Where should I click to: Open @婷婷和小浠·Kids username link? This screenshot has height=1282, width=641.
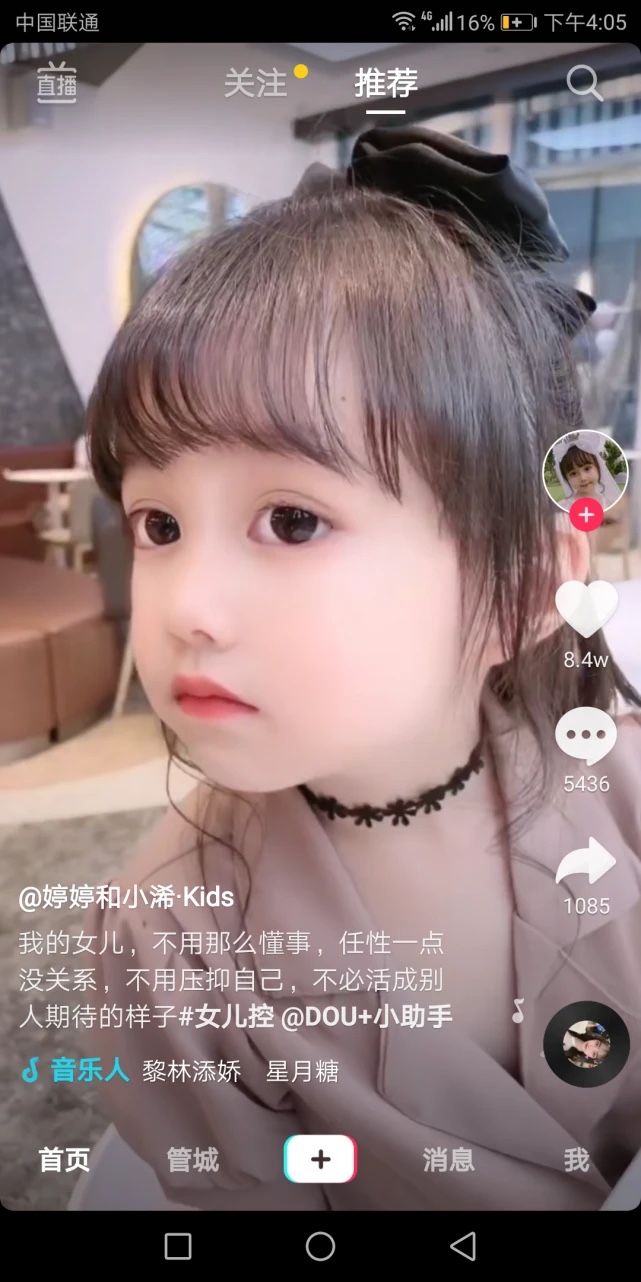pos(126,897)
